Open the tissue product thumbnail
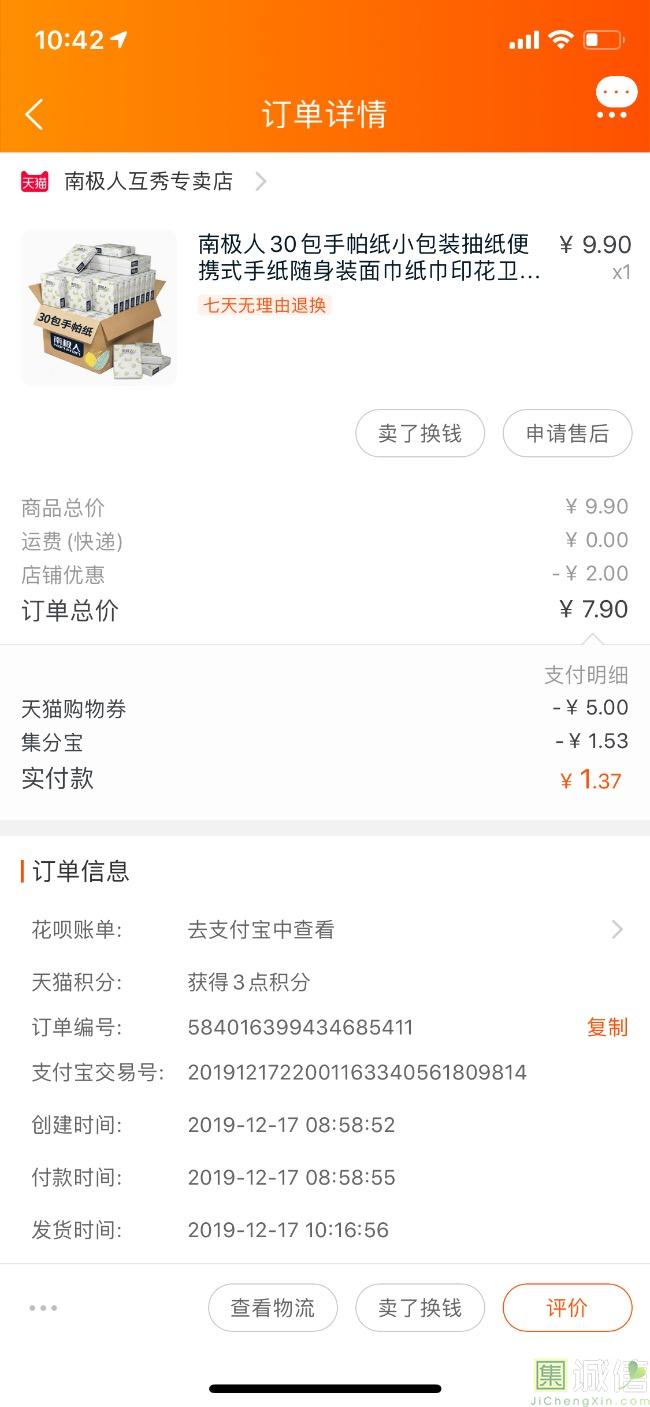 pos(99,307)
